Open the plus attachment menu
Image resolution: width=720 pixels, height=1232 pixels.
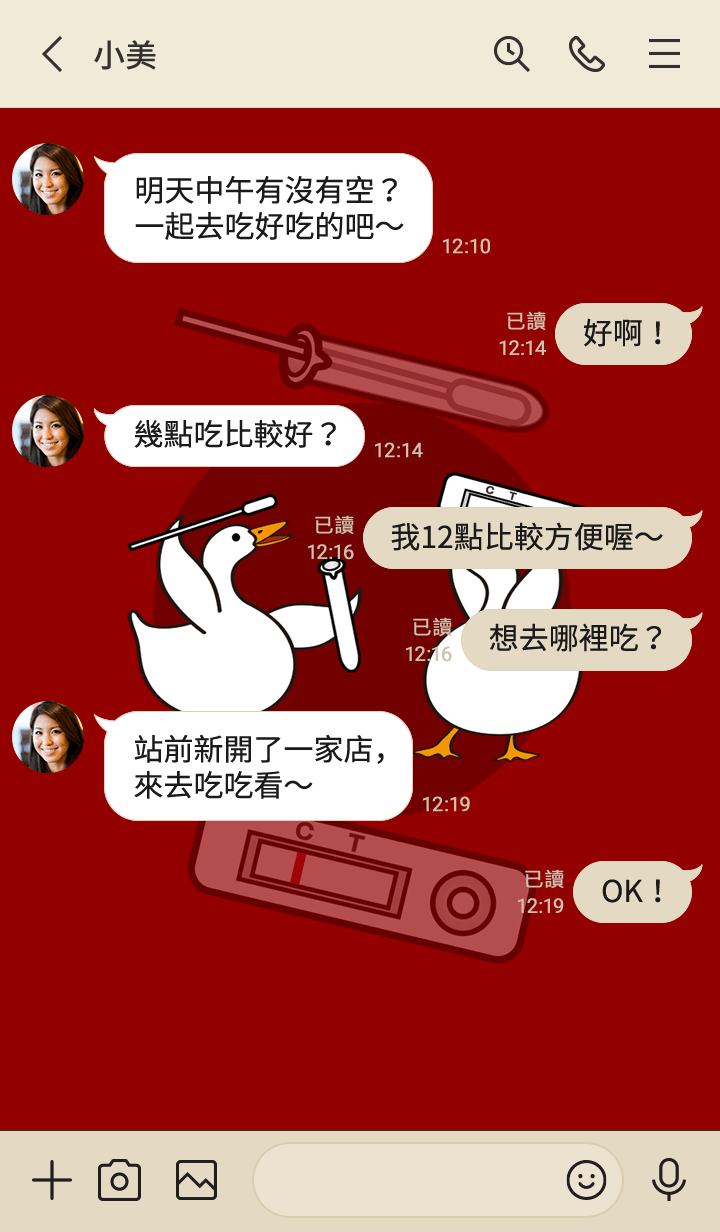click(52, 1181)
